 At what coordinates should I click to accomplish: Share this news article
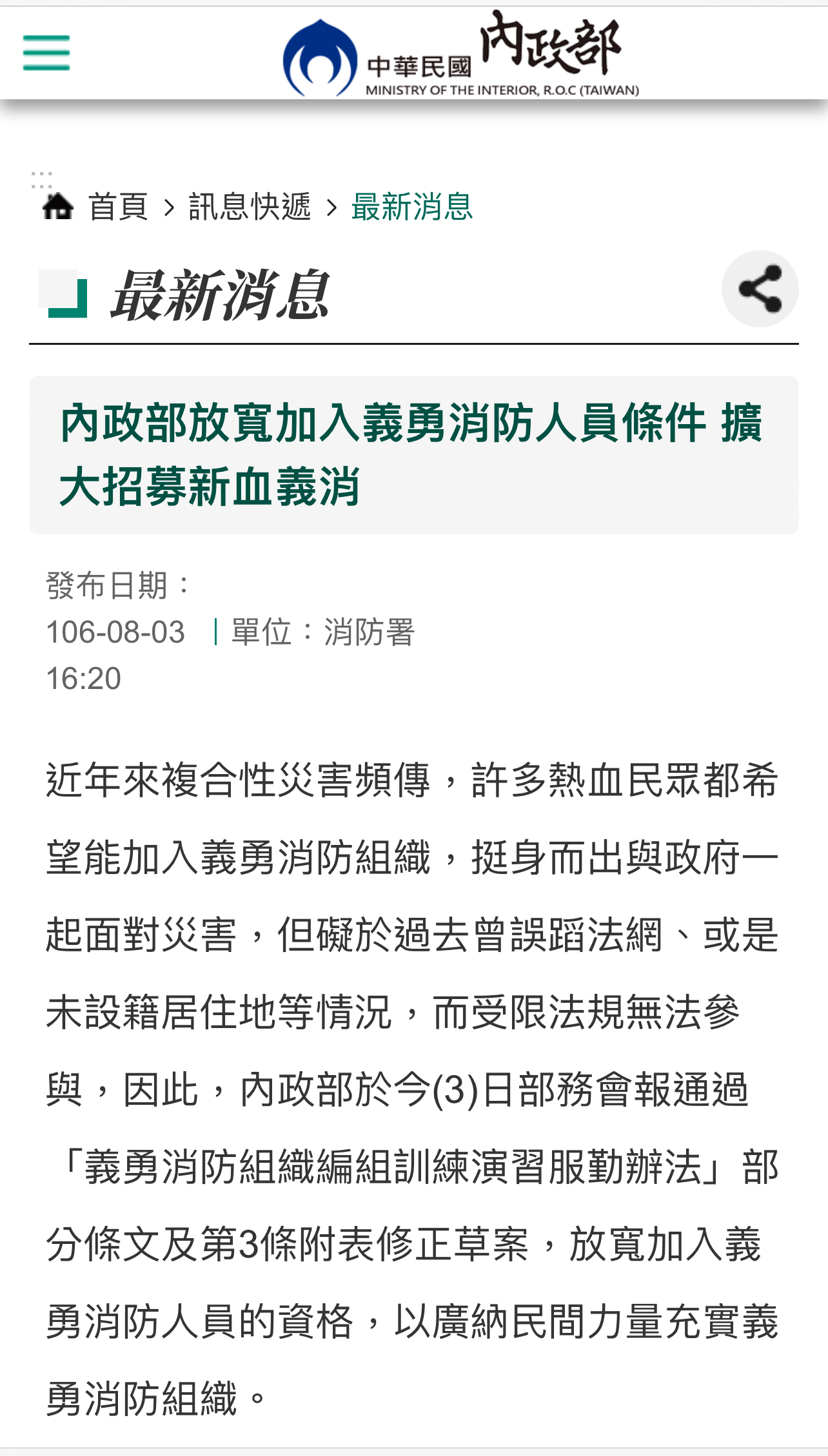click(x=760, y=289)
